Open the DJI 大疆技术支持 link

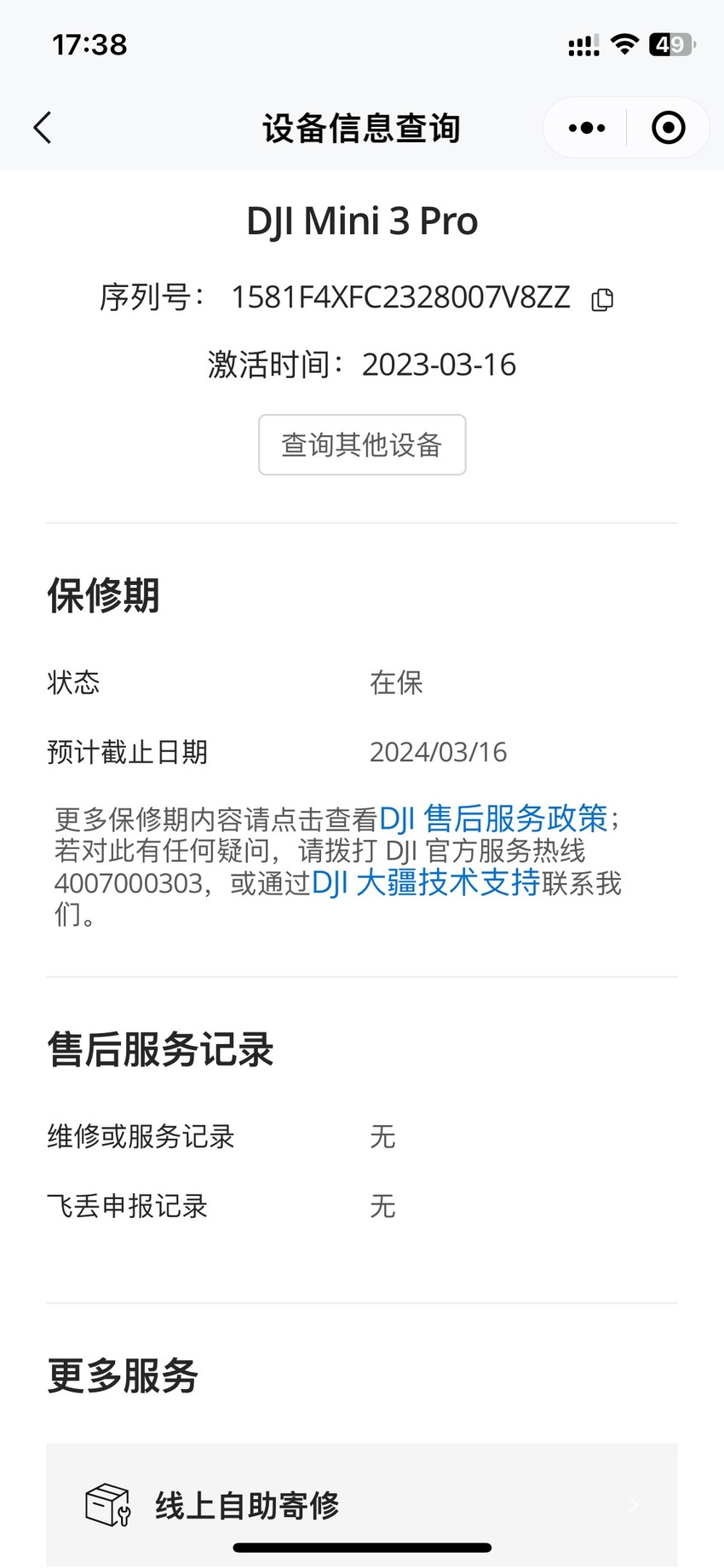click(x=426, y=882)
